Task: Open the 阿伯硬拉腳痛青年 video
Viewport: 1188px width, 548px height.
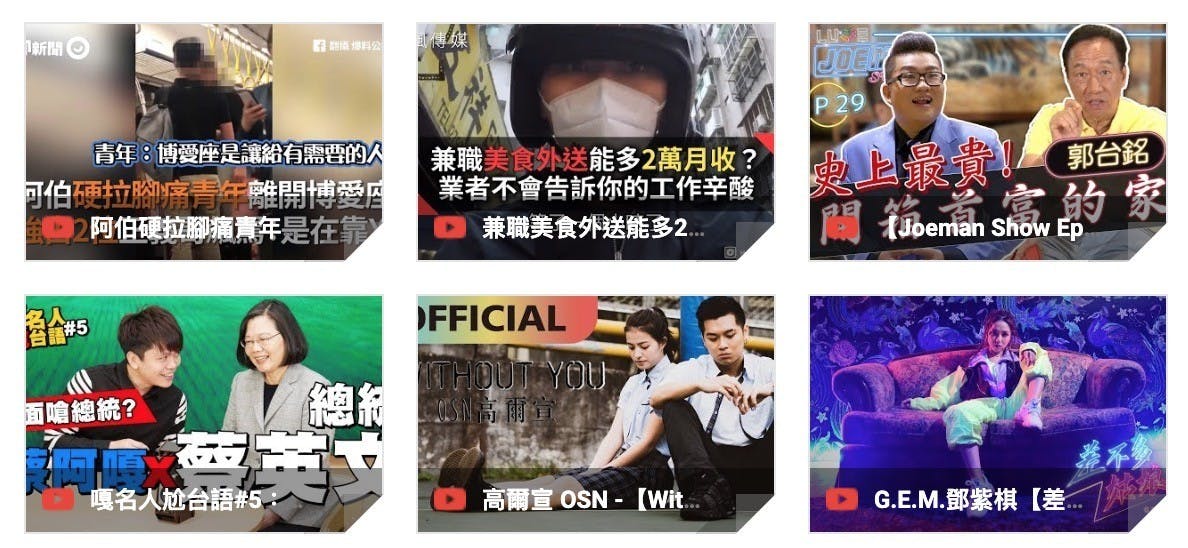Action: pos(204,141)
